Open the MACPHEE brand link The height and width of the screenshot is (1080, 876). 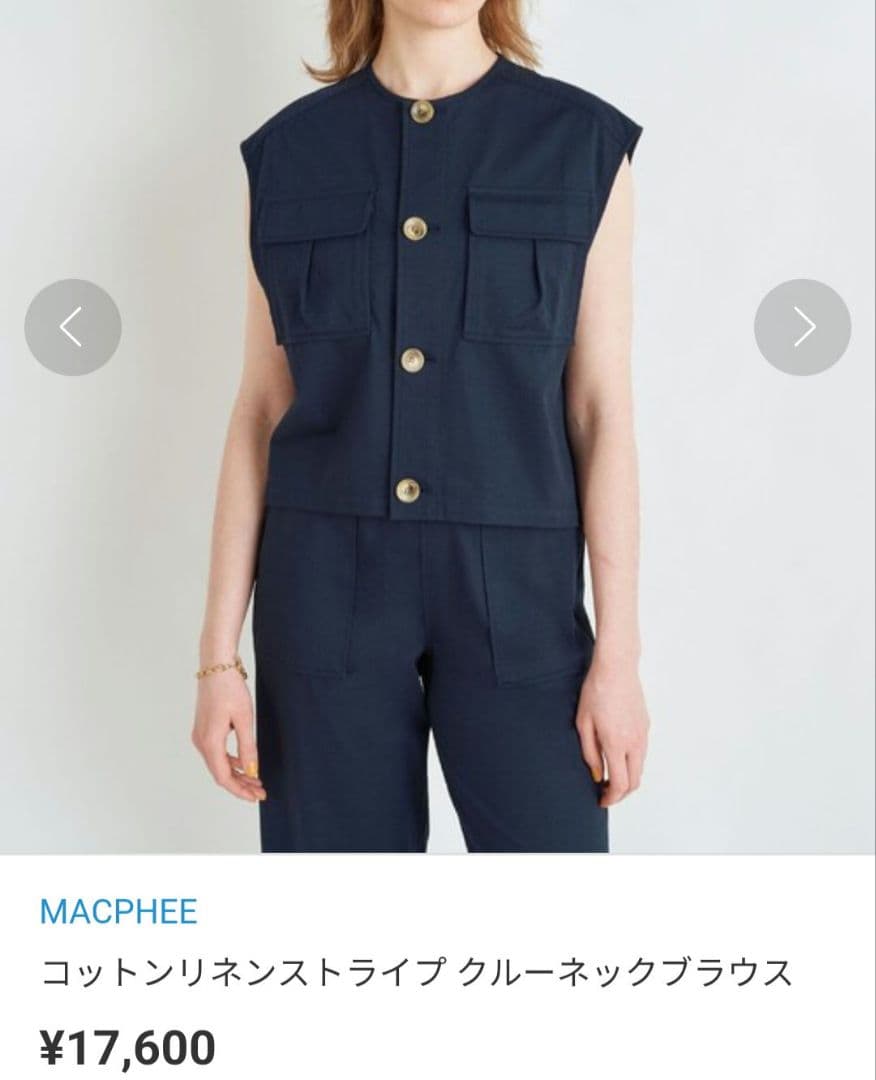[x=118, y=911]
